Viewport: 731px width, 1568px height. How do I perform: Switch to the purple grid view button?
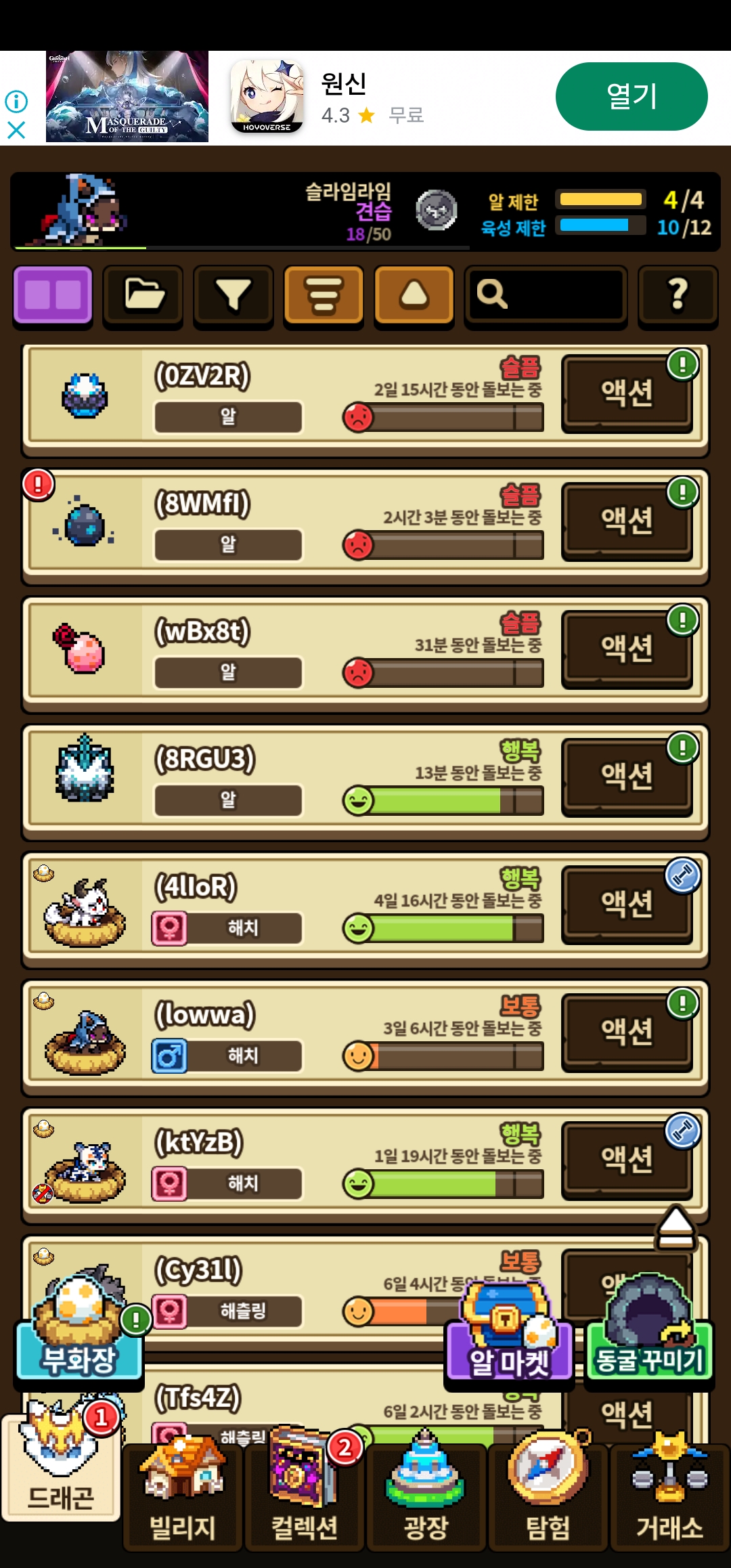[x=53, y=295]
